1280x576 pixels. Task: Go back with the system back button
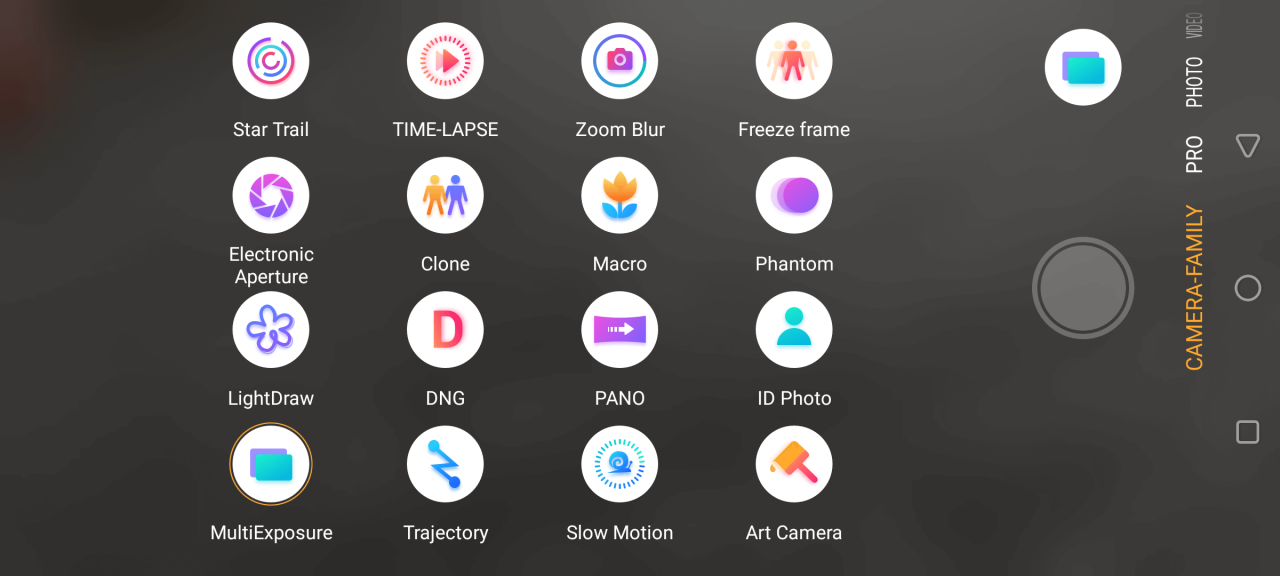[1247, 146]
